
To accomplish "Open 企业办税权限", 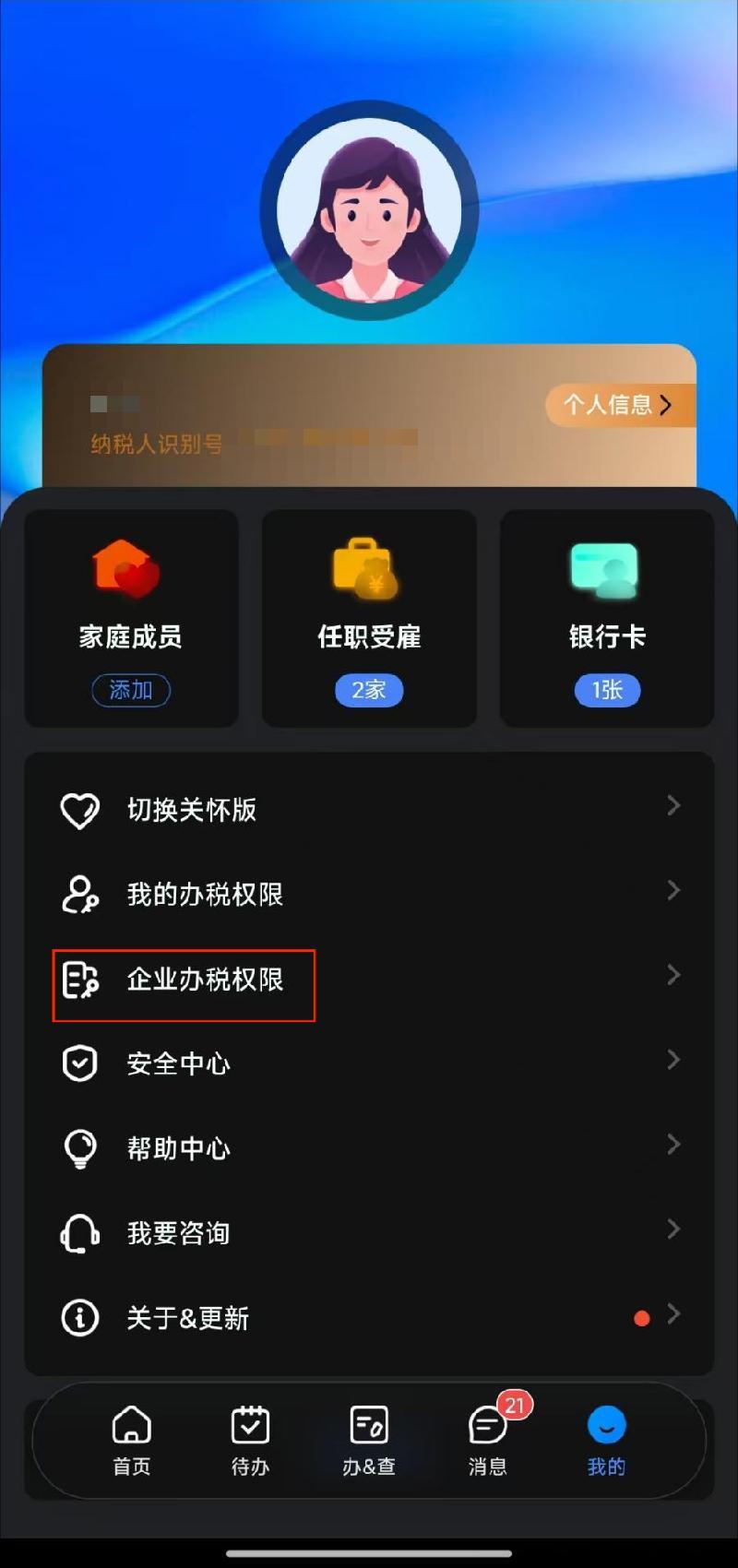I will coord(369,980).
